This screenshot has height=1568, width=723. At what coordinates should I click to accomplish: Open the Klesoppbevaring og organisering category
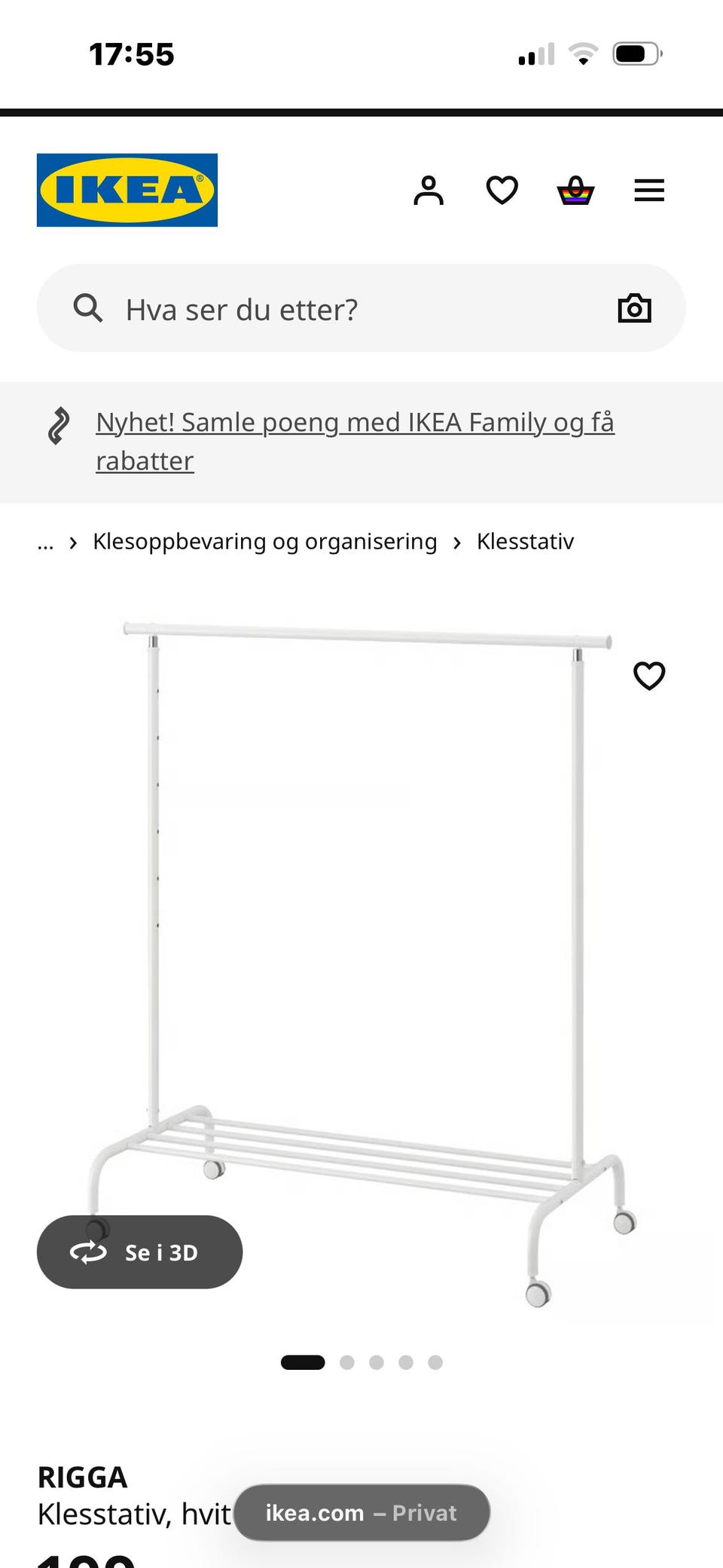point(264,541)
